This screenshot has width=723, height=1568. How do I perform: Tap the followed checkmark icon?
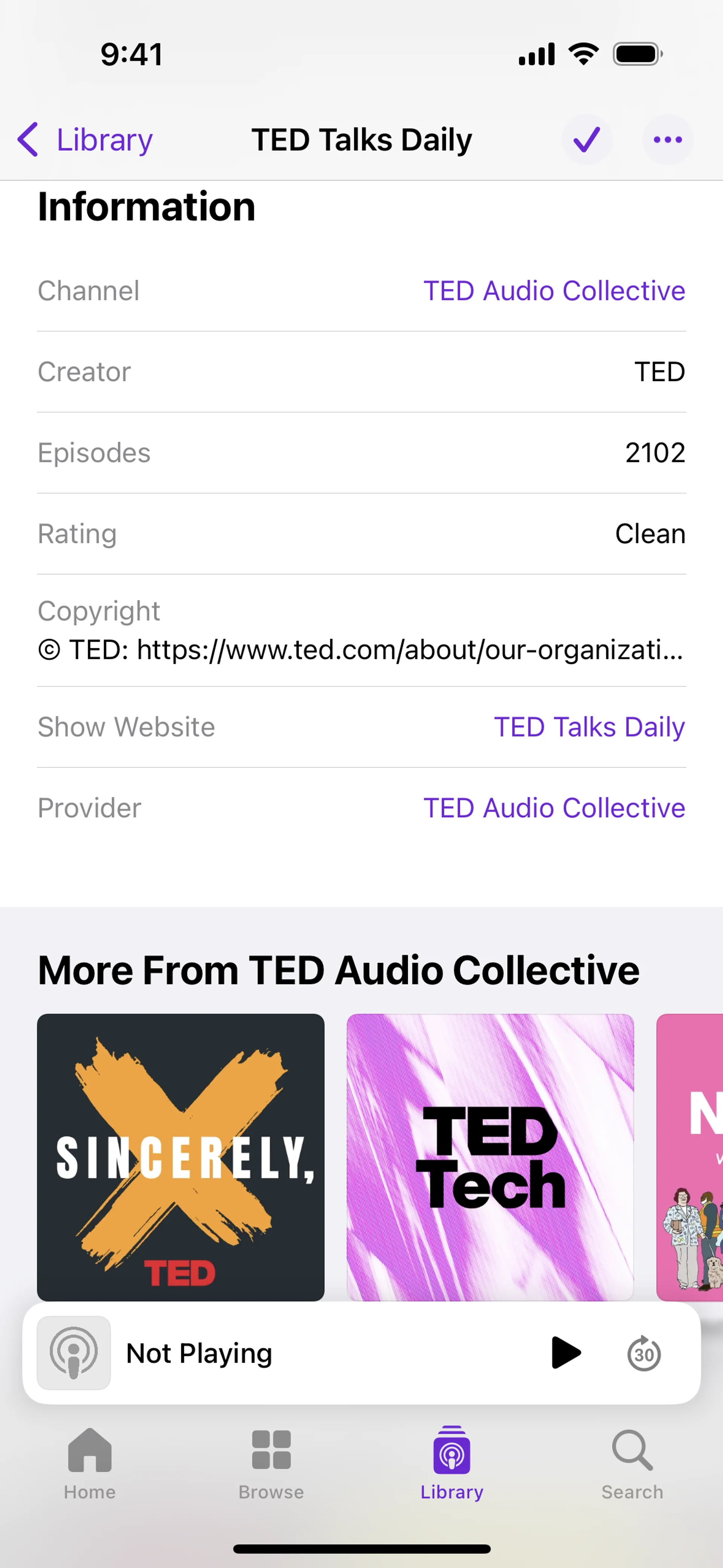[586, 140]
